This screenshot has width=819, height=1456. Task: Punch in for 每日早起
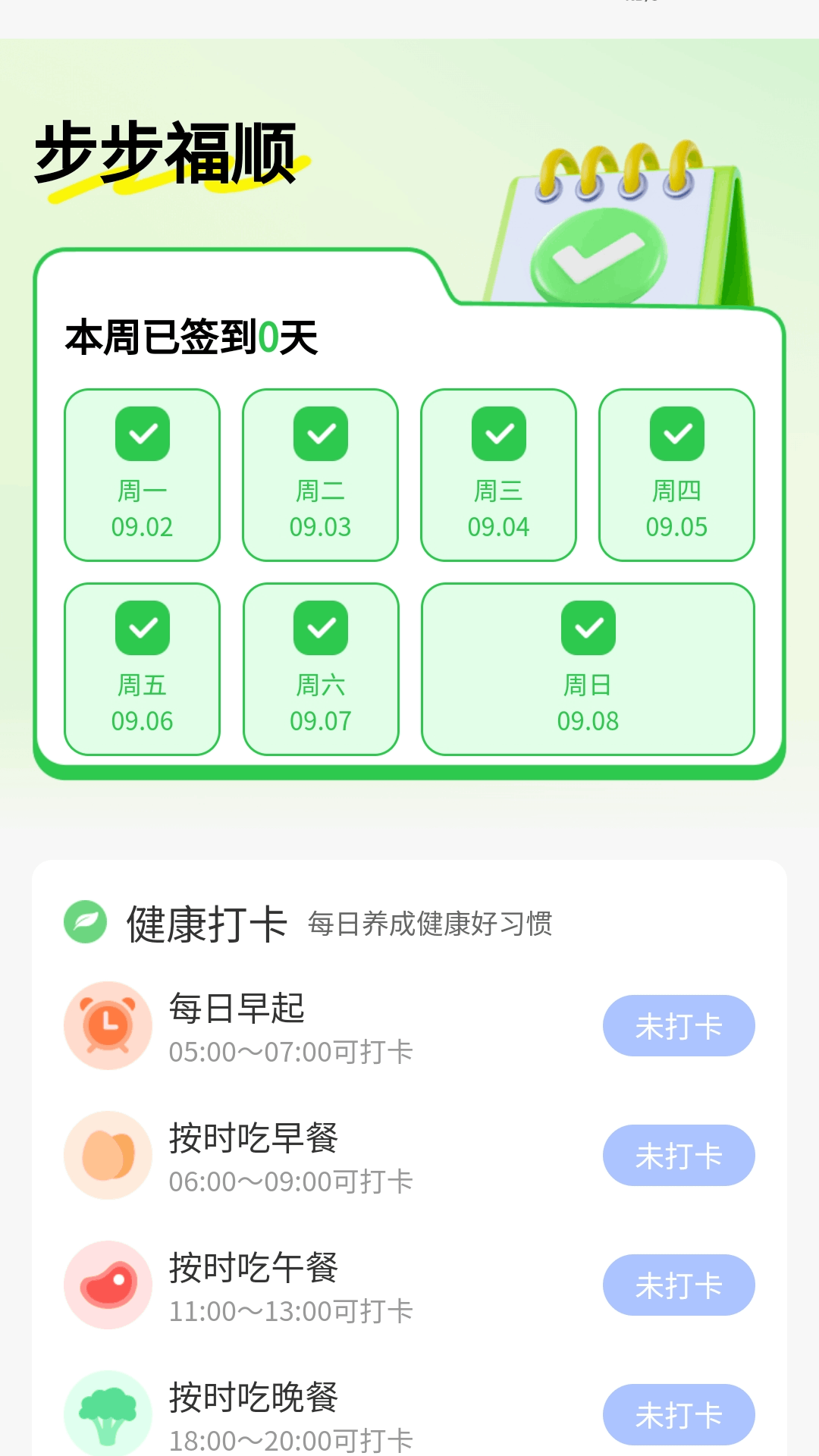678,1026
